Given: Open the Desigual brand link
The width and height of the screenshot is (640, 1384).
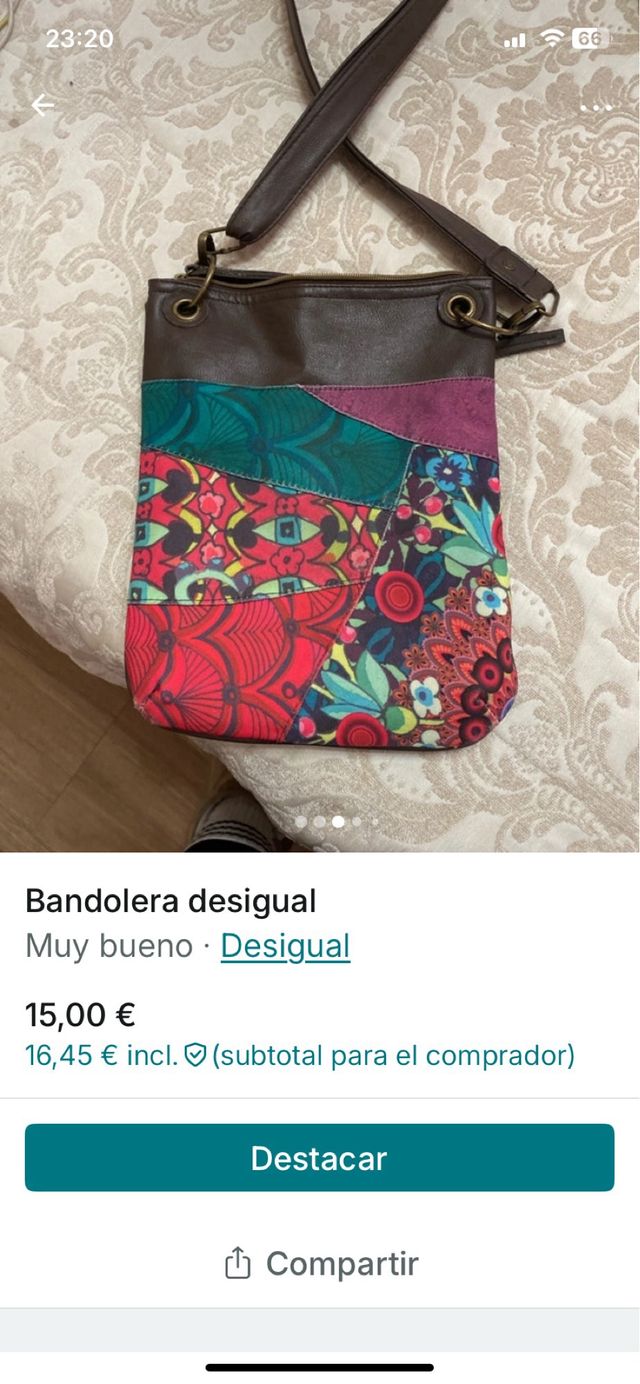Looking at the screenshot, I should pyautogui.click(x=285, y=946).
